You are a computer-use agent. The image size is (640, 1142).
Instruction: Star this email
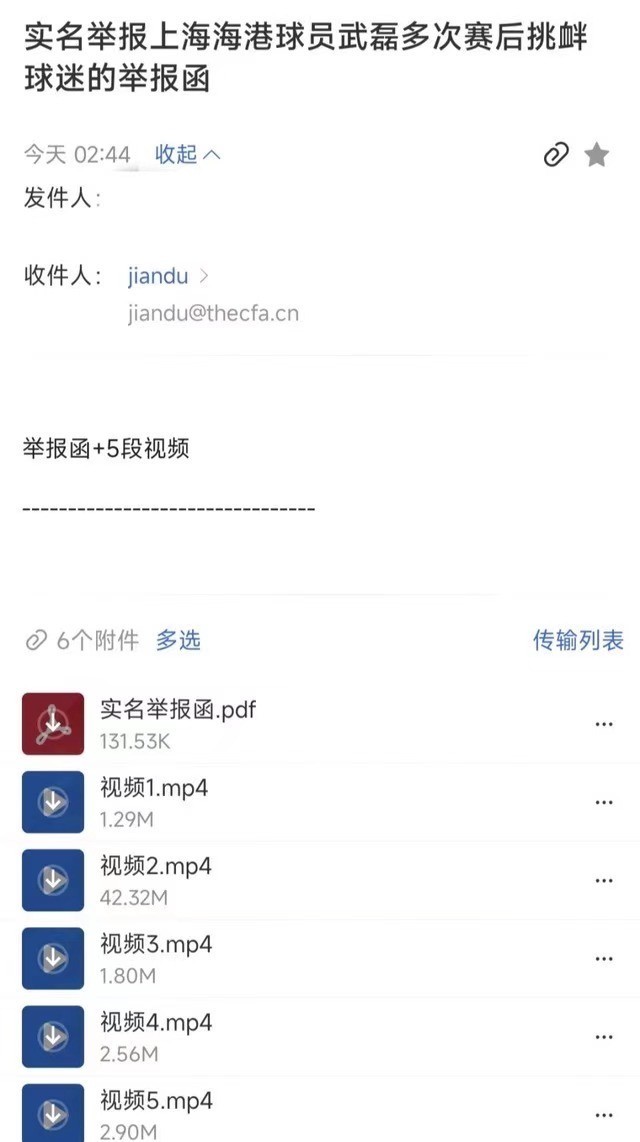[x=597, y=155]
